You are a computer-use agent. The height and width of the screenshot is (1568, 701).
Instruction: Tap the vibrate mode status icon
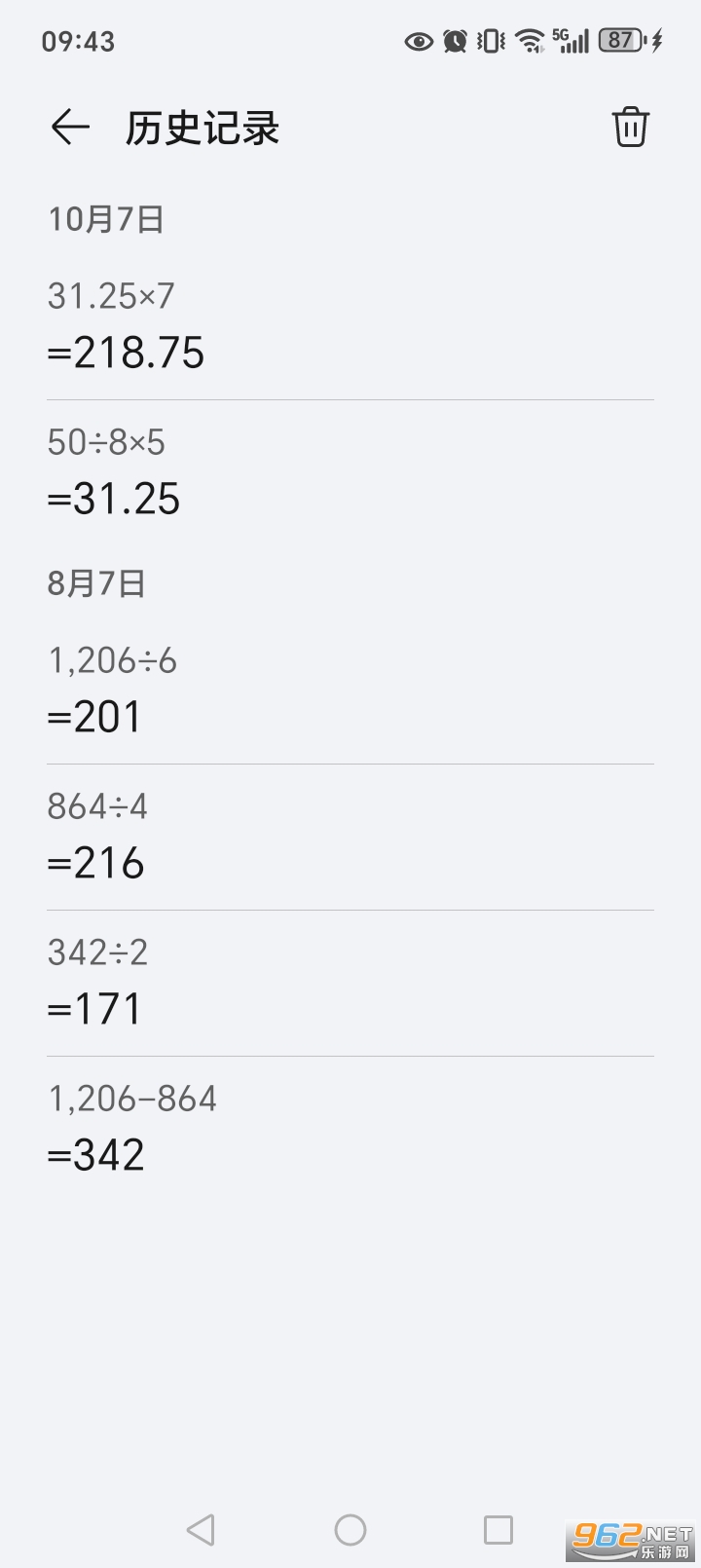pyautogui.click(x=490, y=40)
